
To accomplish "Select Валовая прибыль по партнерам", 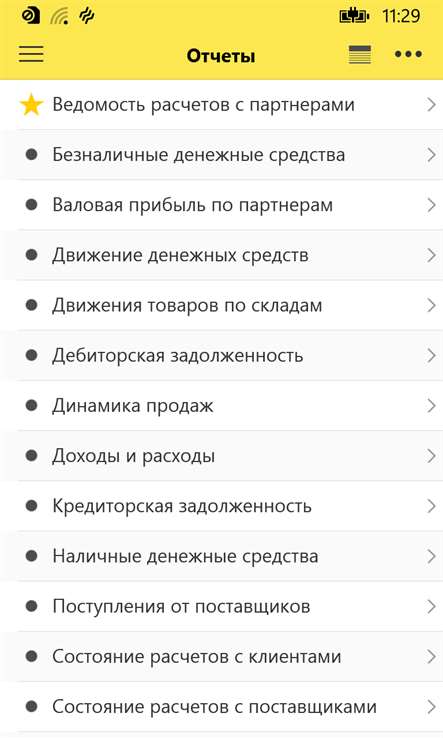I will click(x=221, y=205).
